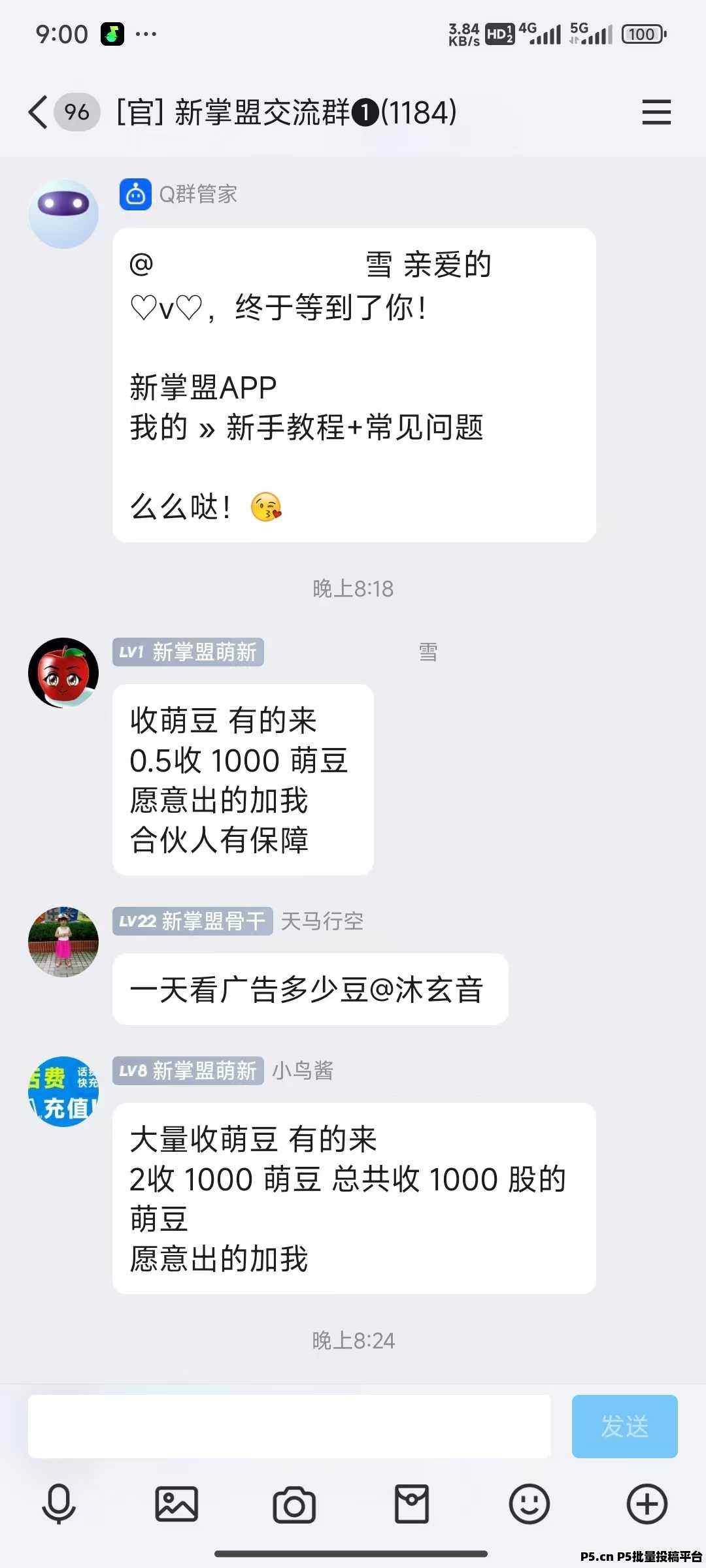This screenshot has height=1568, width=706.
Task: Open 天马行空's avatar profile
Action: [63, 941]
